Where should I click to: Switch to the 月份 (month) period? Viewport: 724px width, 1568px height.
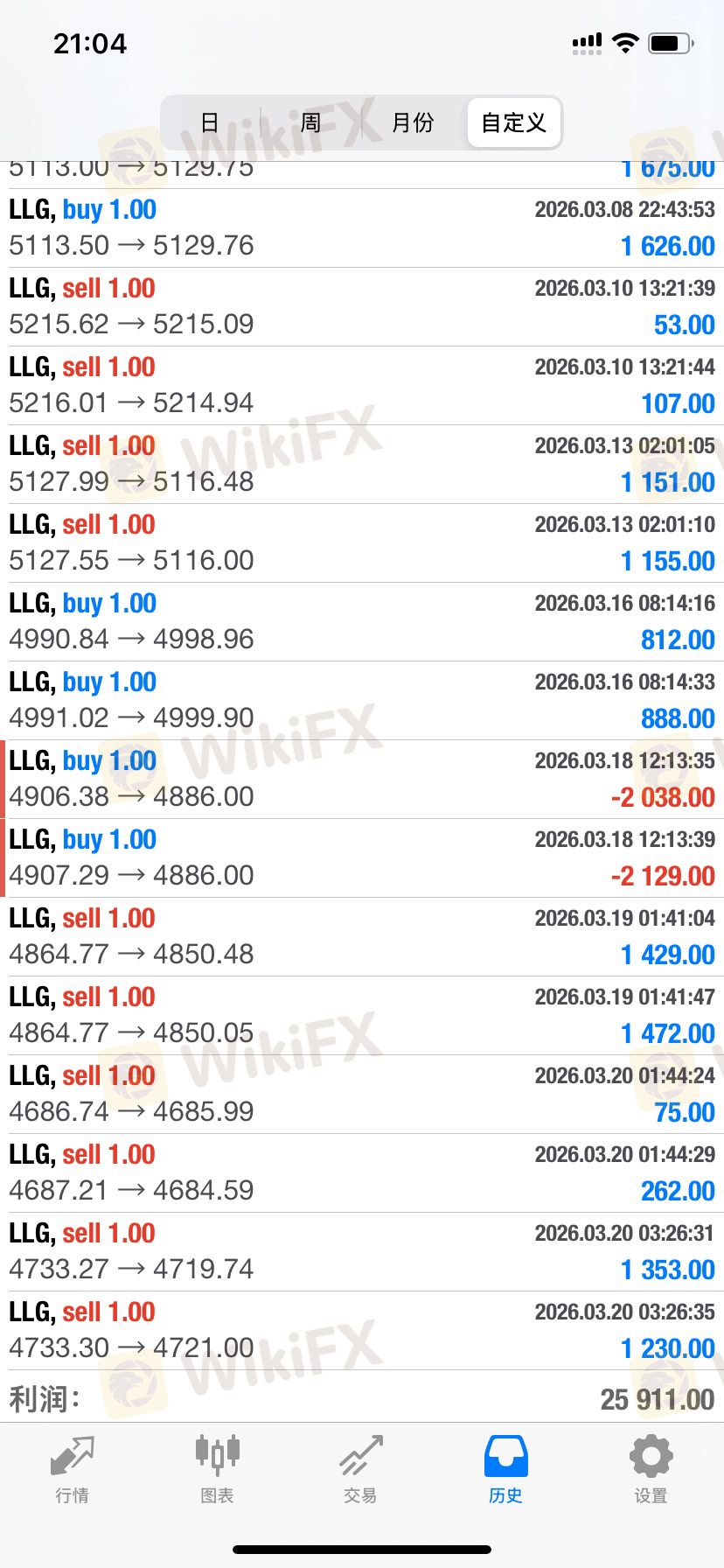pyautogui.click(x=413, y=122)
